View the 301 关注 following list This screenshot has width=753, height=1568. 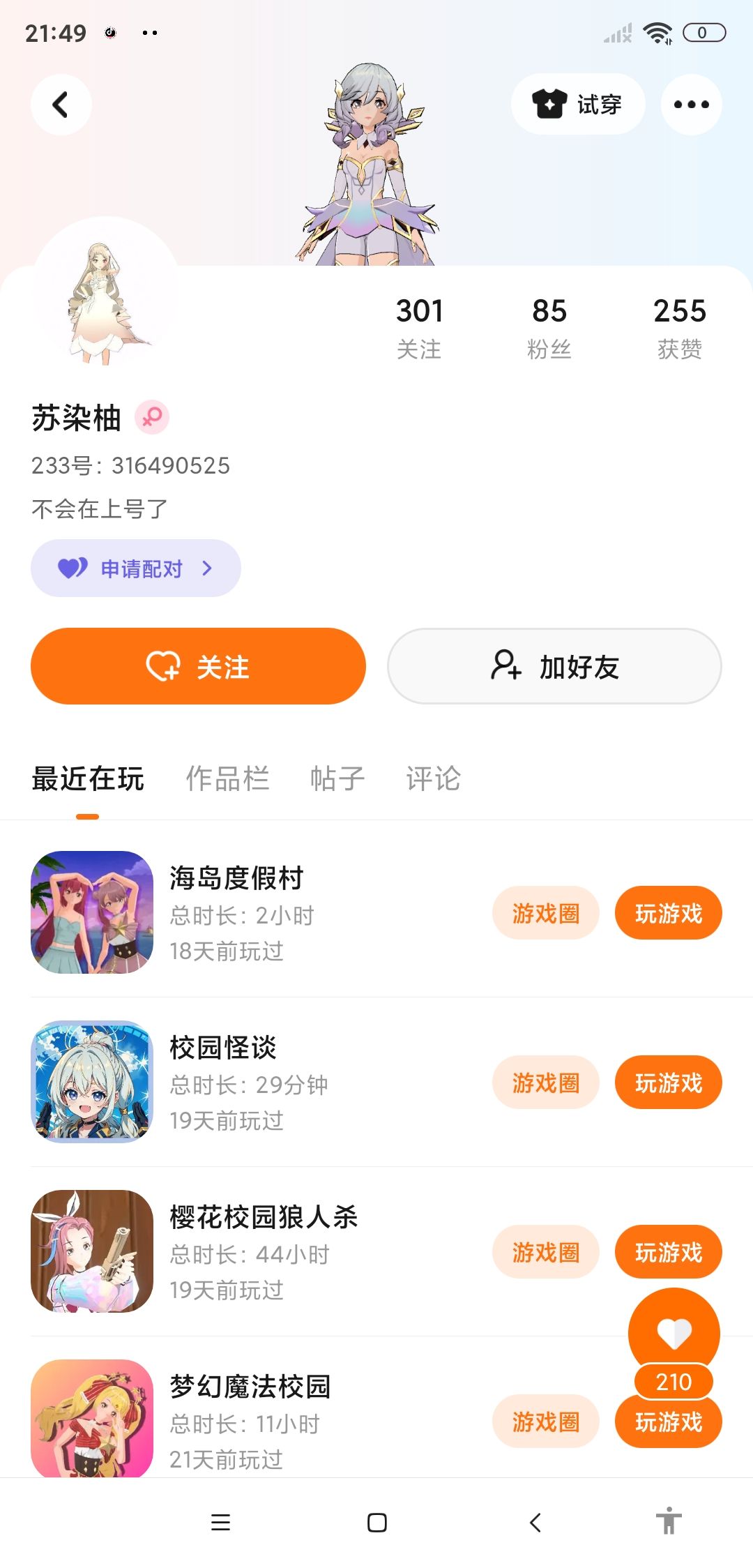click(x=419, y=328)
